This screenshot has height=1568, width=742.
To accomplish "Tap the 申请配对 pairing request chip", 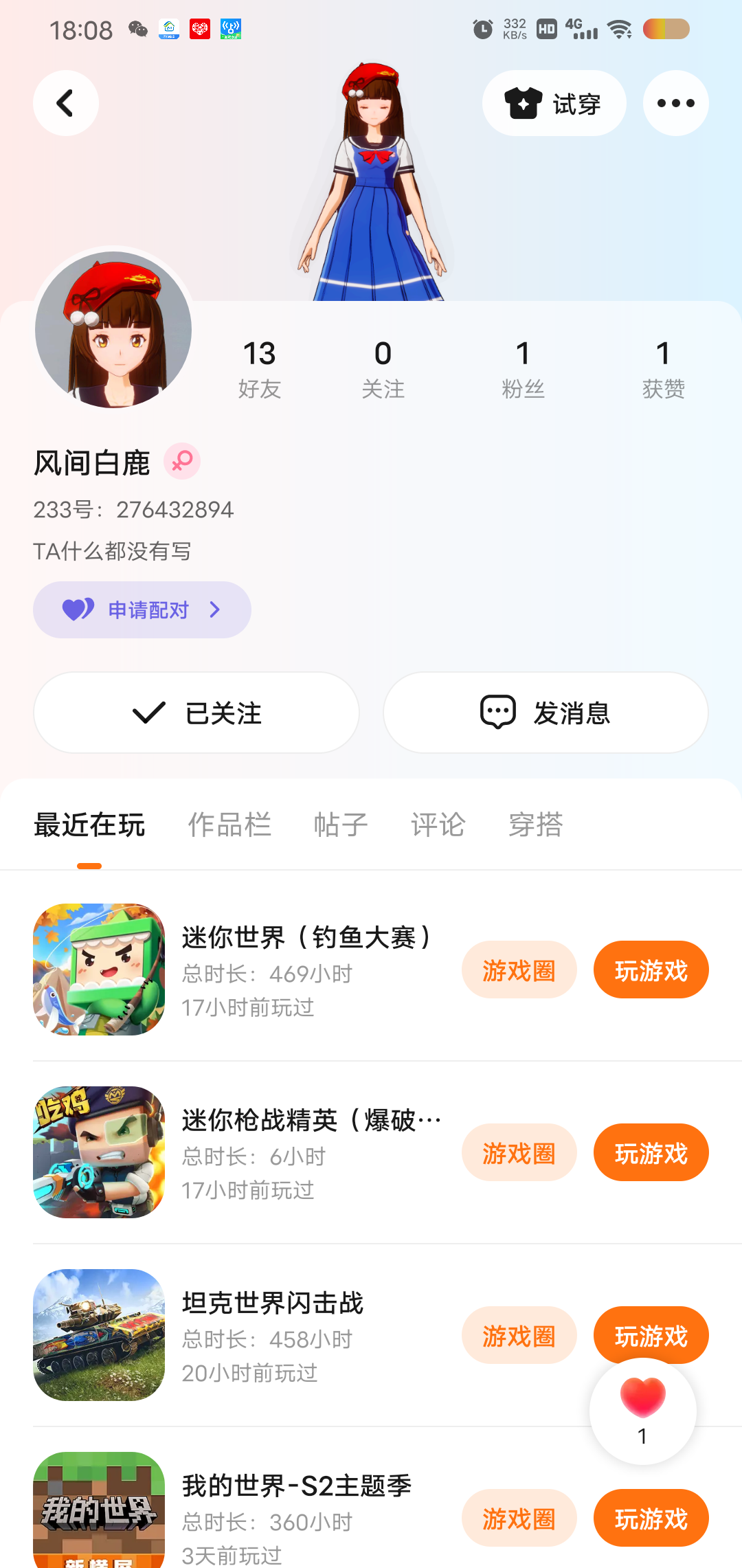I will point(142,609).
